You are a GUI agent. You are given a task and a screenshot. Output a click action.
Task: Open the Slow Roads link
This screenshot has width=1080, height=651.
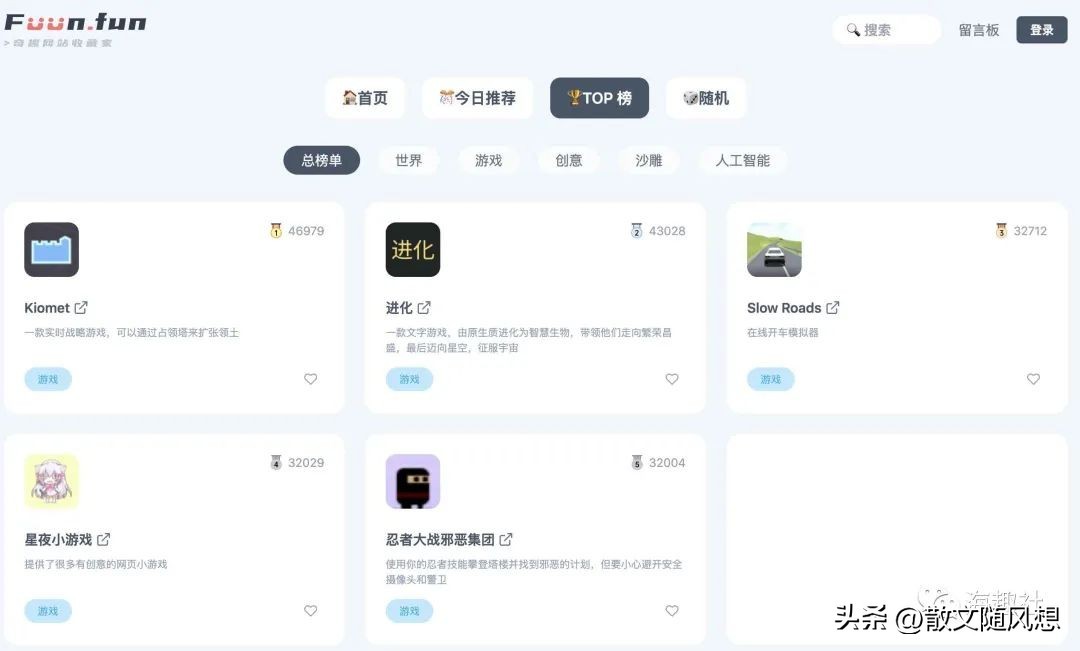[x=833, y=307]
